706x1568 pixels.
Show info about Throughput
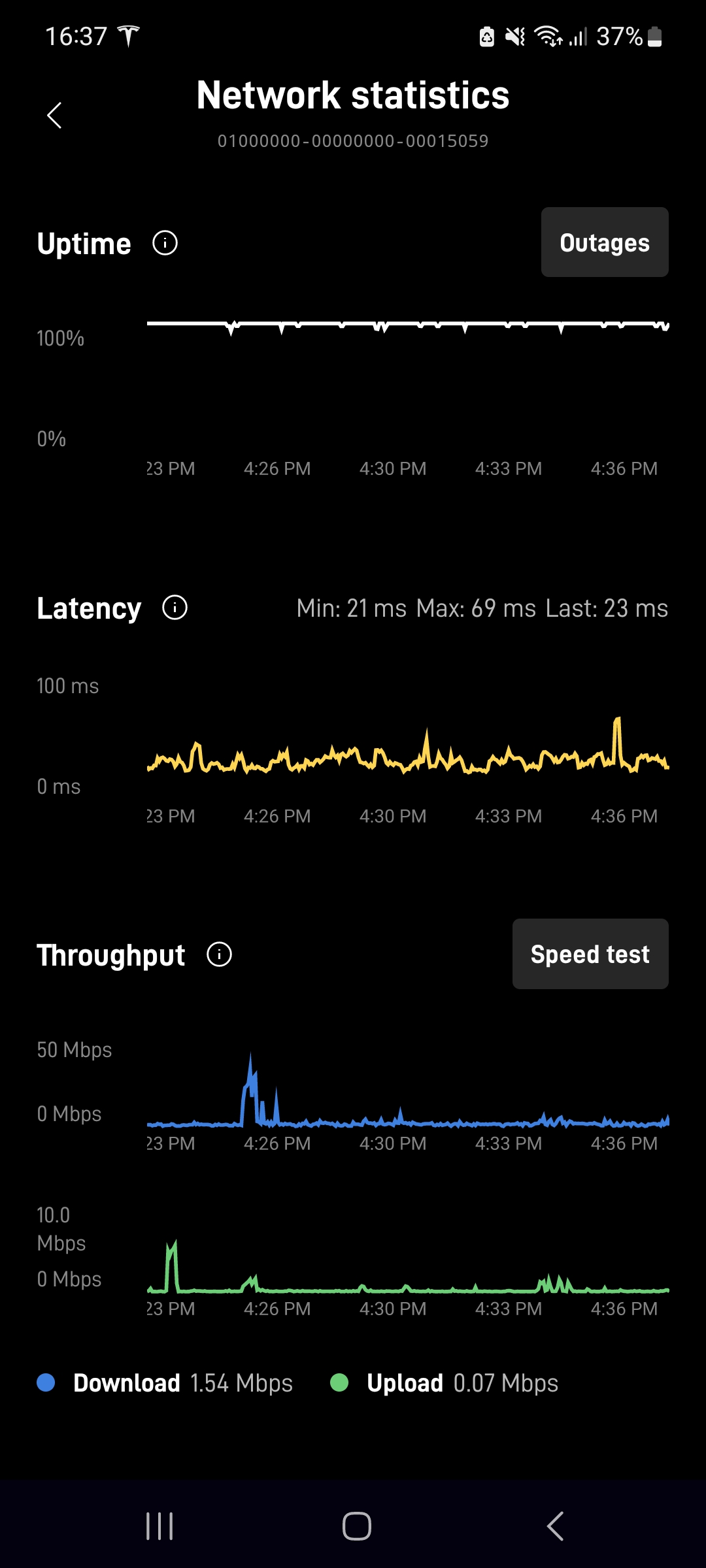[219, 955]
